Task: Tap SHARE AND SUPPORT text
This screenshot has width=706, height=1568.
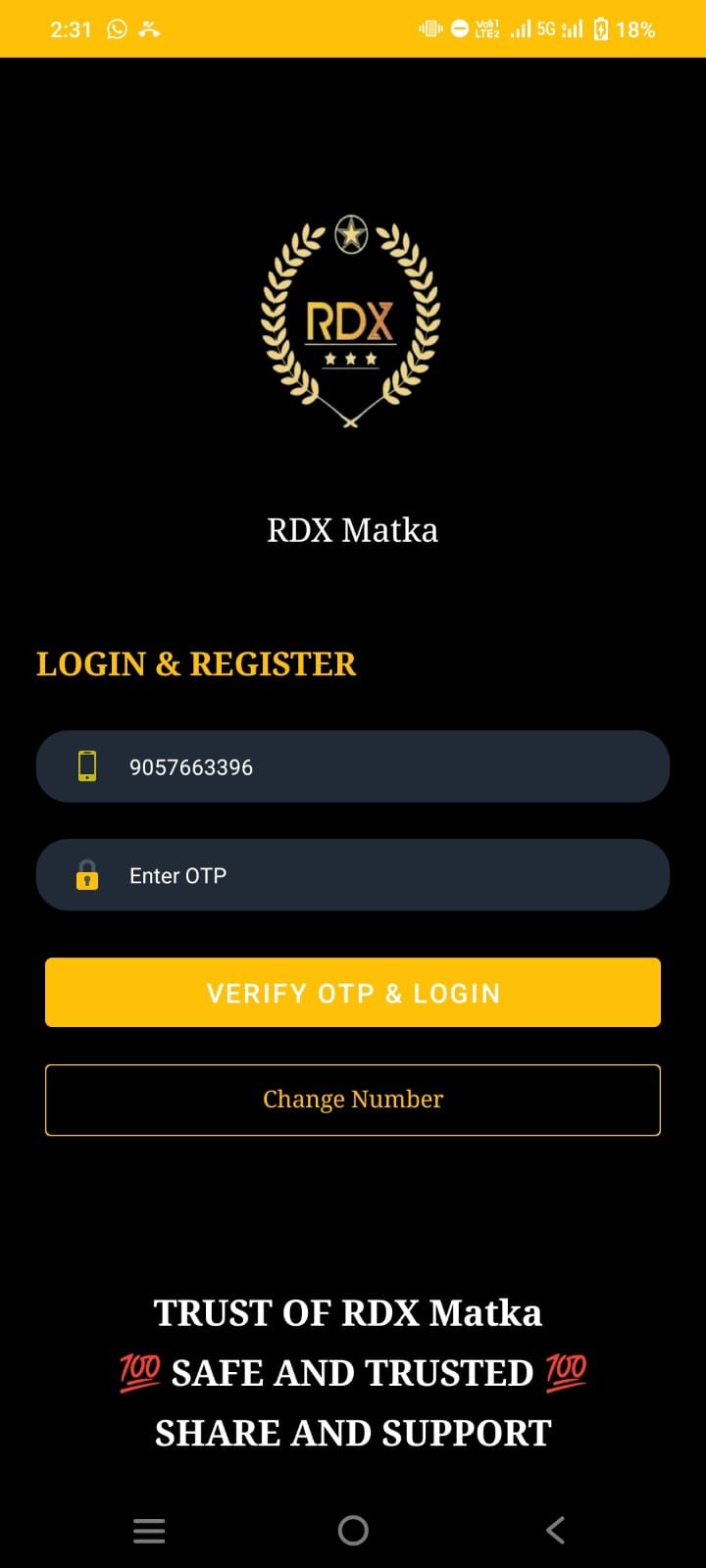Action: pos(351,1433)
